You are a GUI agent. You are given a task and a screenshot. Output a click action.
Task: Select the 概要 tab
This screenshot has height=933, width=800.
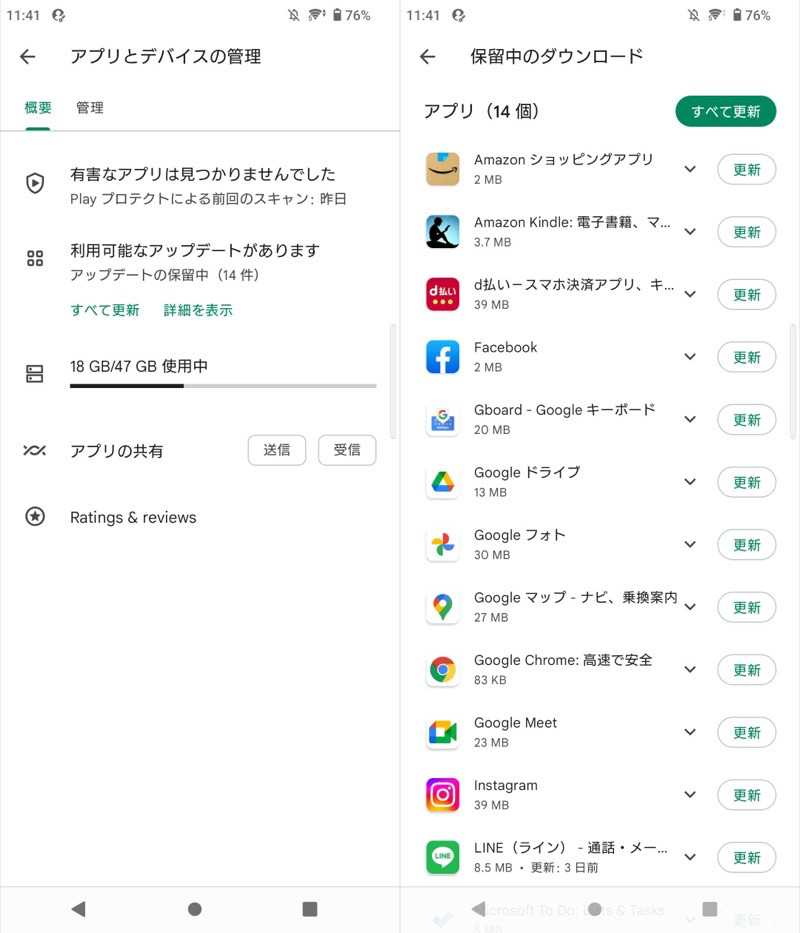tap(38, 108)
